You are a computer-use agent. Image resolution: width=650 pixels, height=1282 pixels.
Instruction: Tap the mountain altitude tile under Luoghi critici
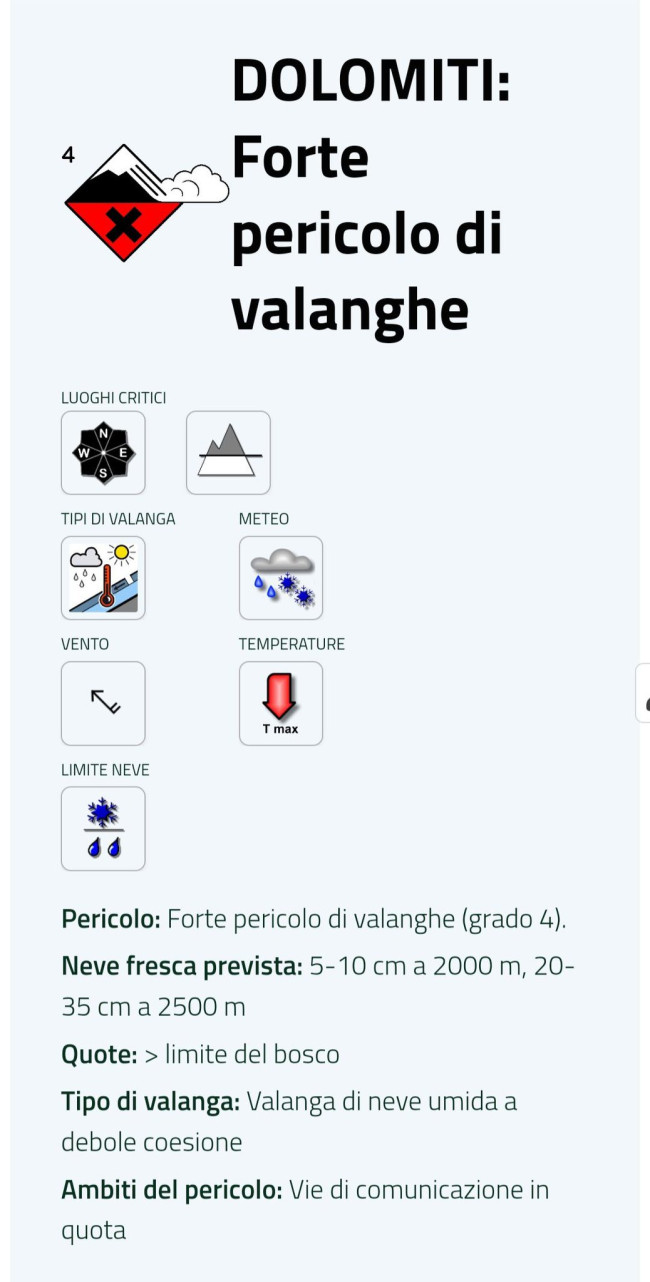click(x=228, y=453)
